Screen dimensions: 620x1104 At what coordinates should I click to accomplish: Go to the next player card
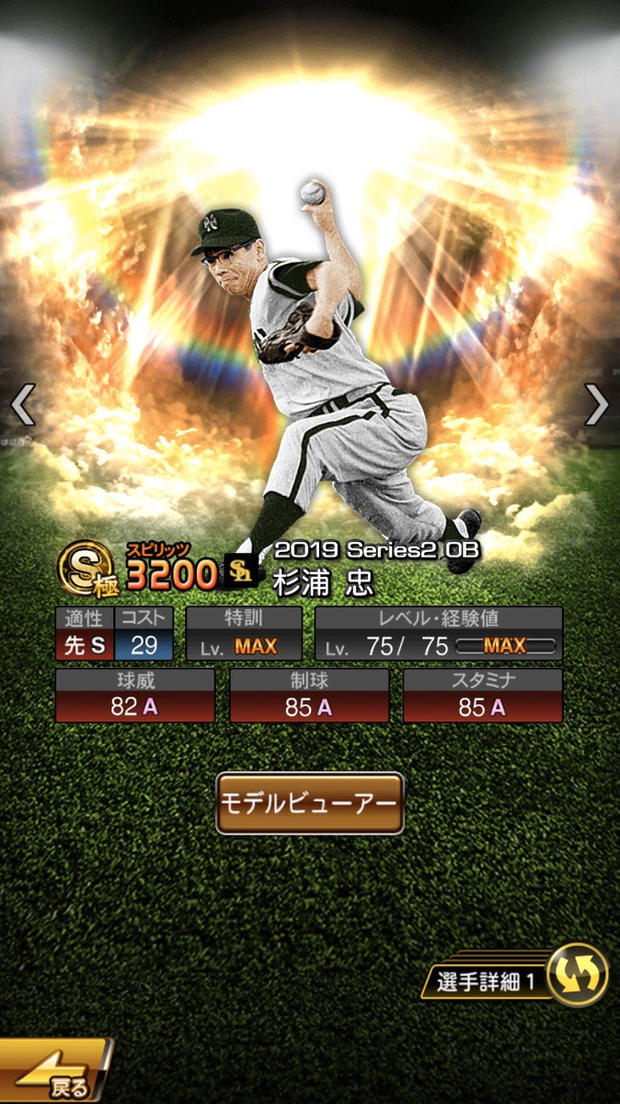[597, 404]
